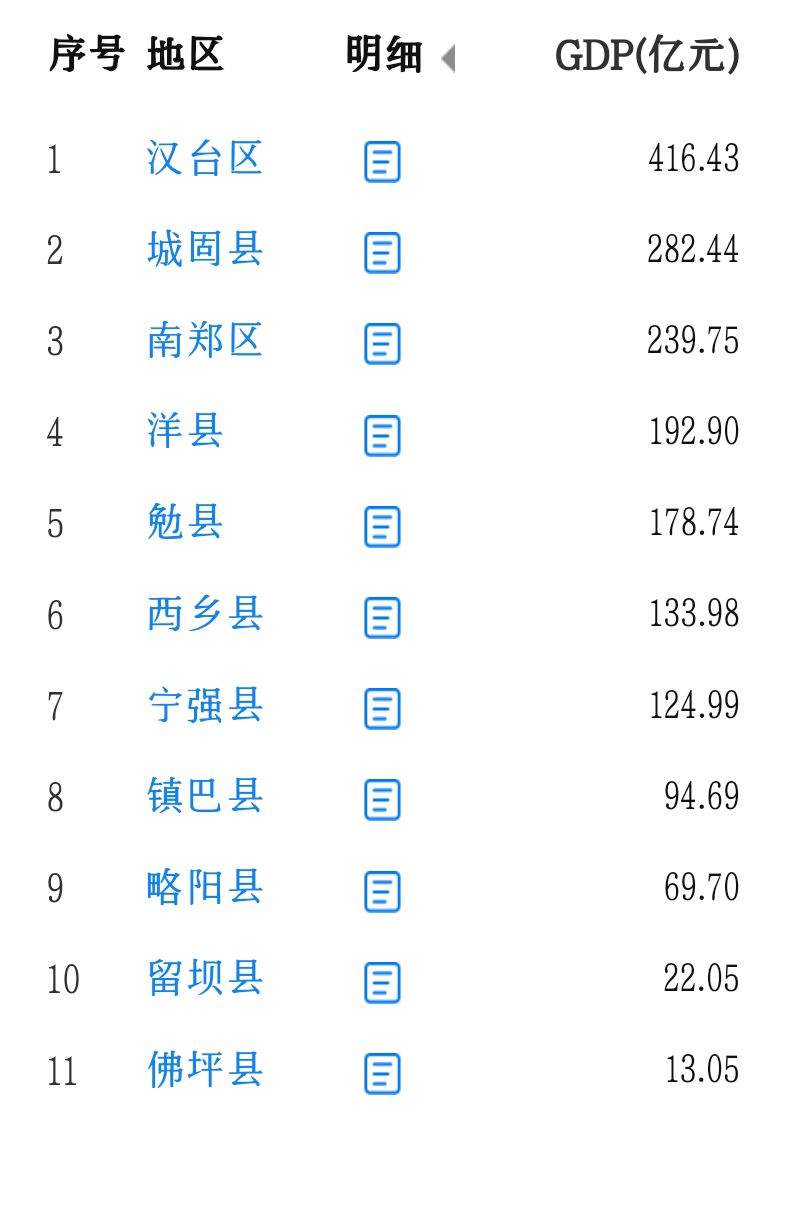Screen dimensions: 792x1205
Task: Open the 城固县 region link
Action: tap(205, 250)
